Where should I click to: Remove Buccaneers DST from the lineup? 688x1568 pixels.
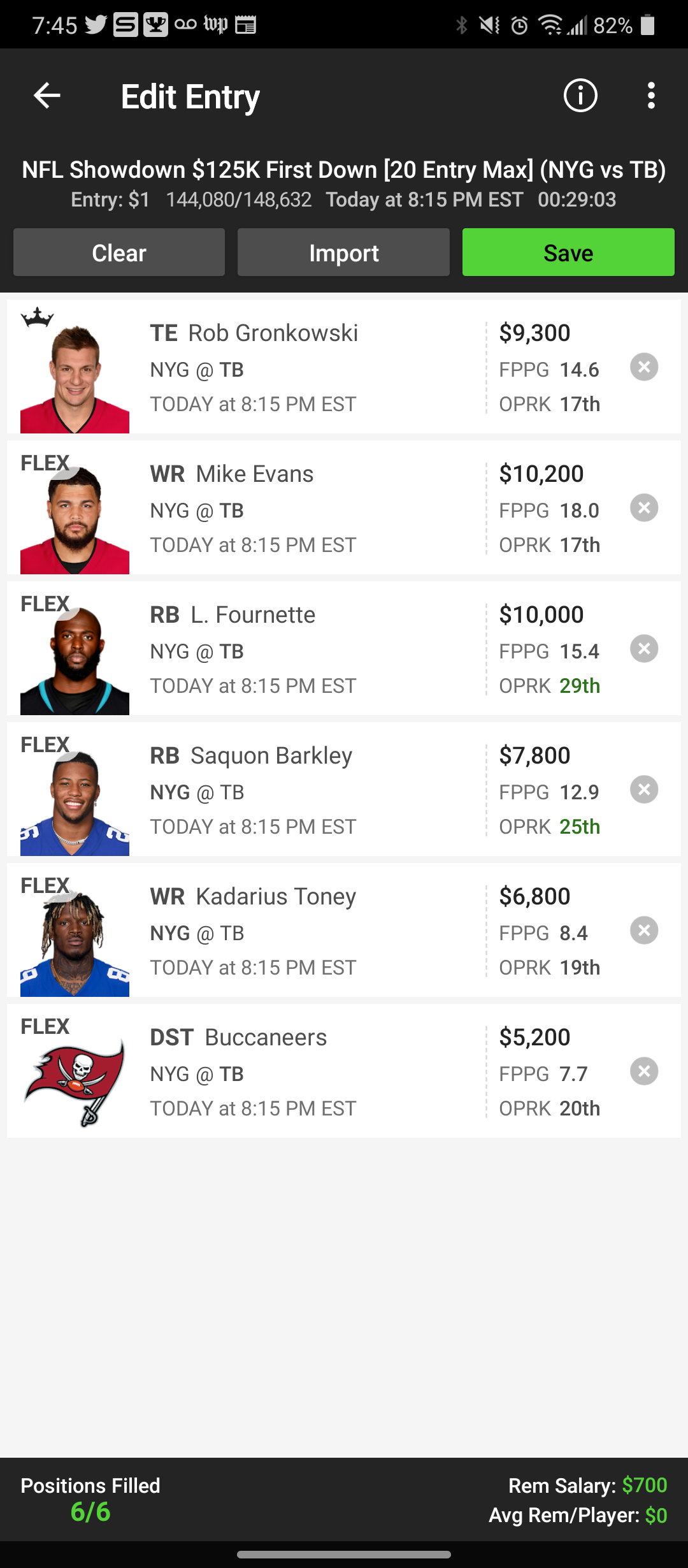[x=644, y=1071]
